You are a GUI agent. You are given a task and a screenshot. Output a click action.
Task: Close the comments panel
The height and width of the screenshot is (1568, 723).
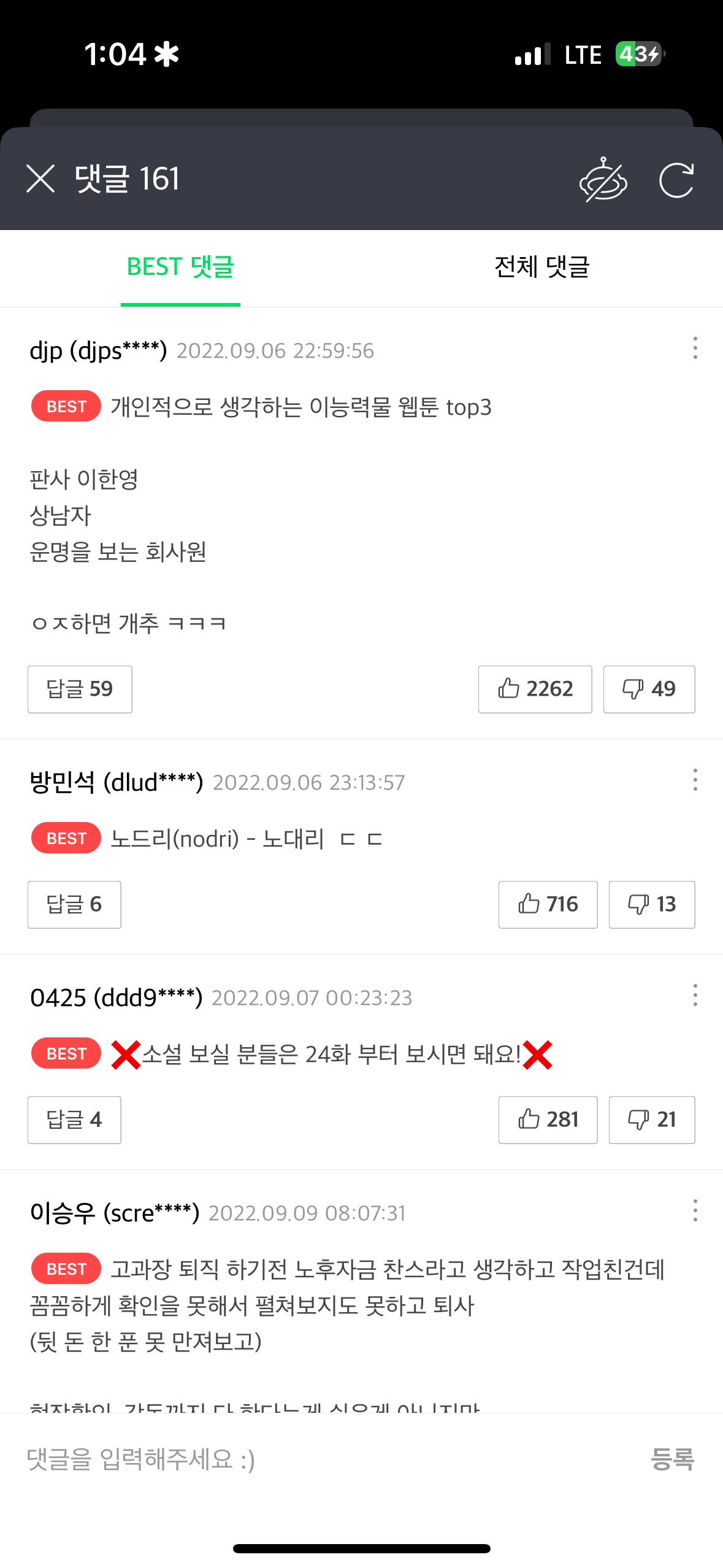coord(40,179)
